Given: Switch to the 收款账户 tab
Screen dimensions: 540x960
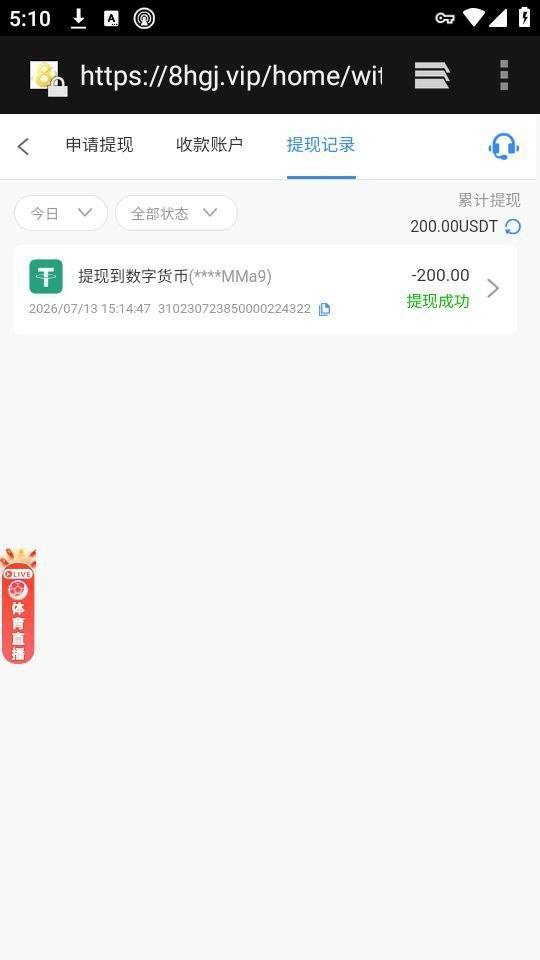Looking at the screenshot, I should (209, 145).
